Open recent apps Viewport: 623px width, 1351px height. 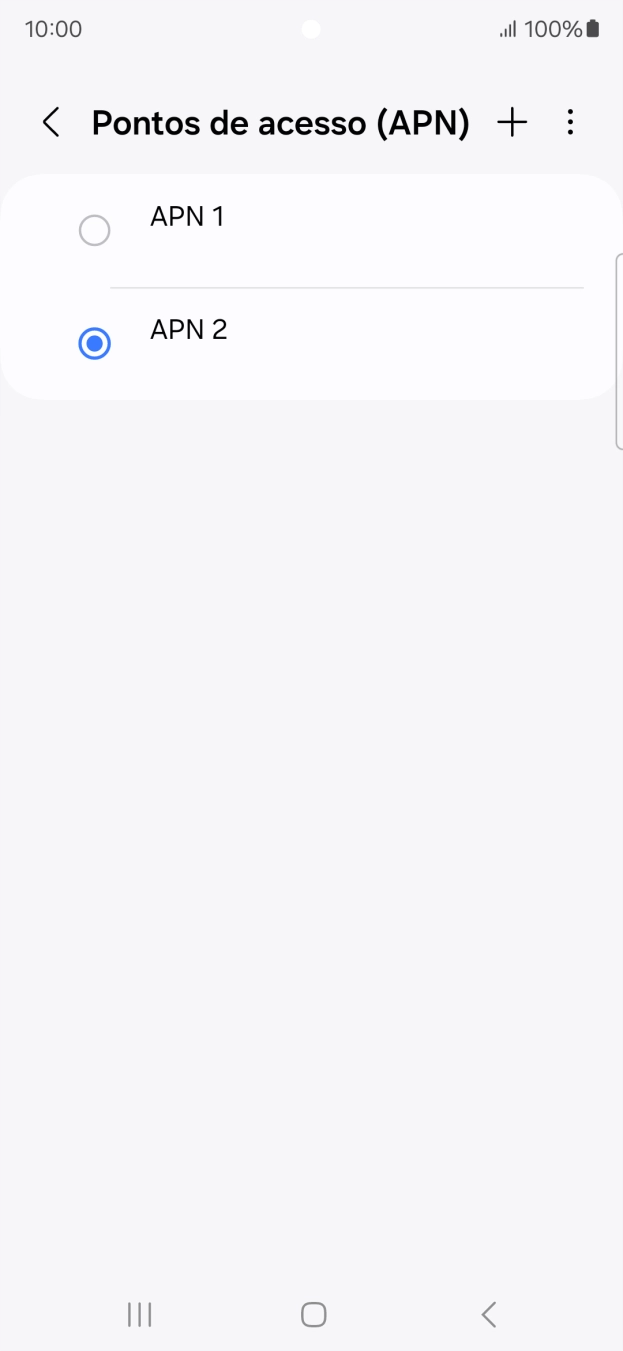point(139,1314)
